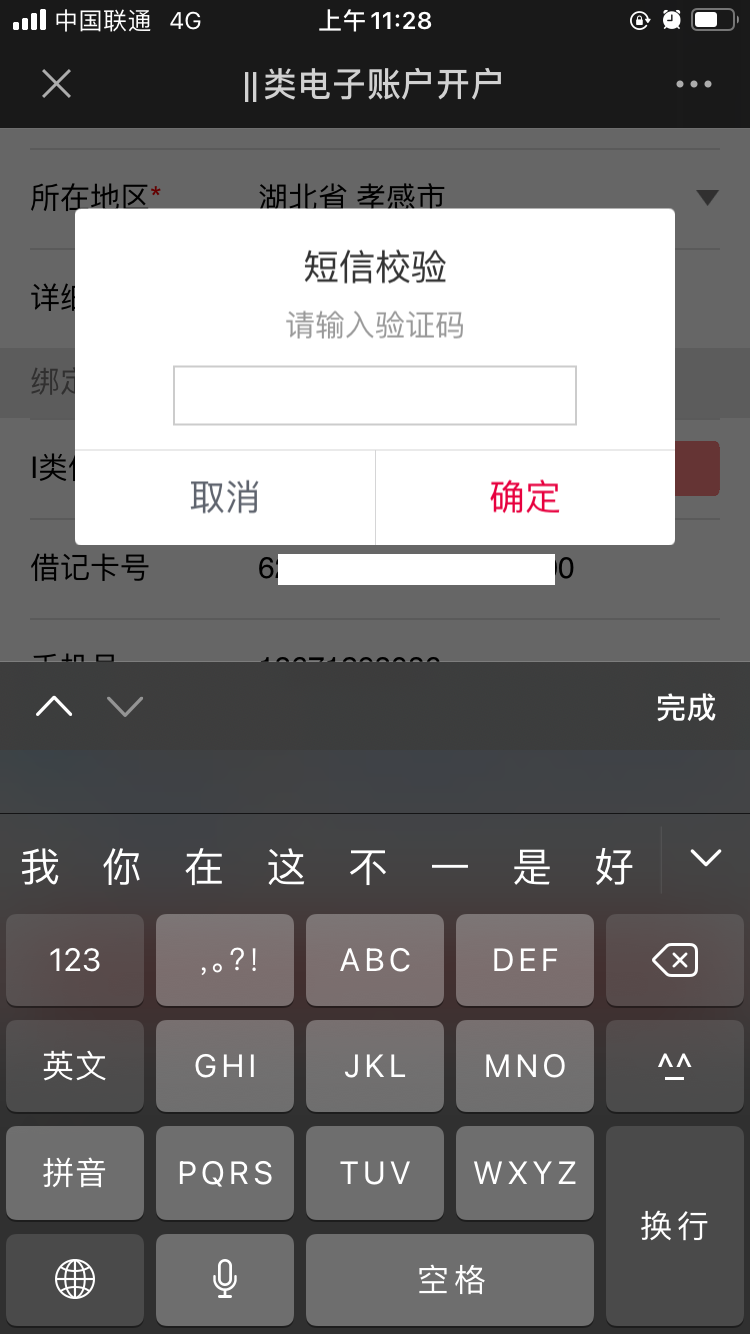Select candidate word 我
This screenshot has width=750, height=1334.
pos(38,866)
